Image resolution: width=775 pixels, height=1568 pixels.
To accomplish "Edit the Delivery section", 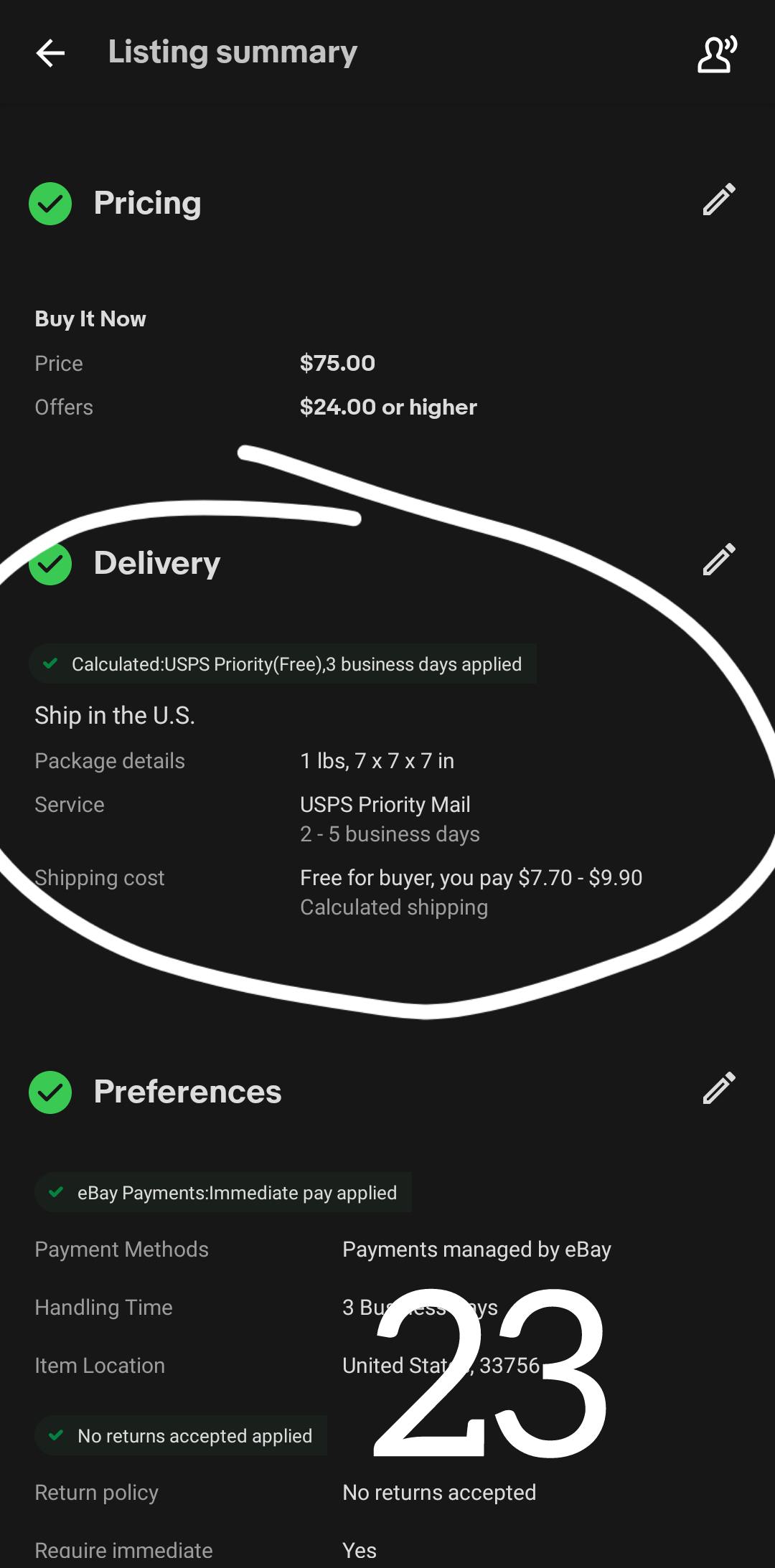I will (719, 559).
